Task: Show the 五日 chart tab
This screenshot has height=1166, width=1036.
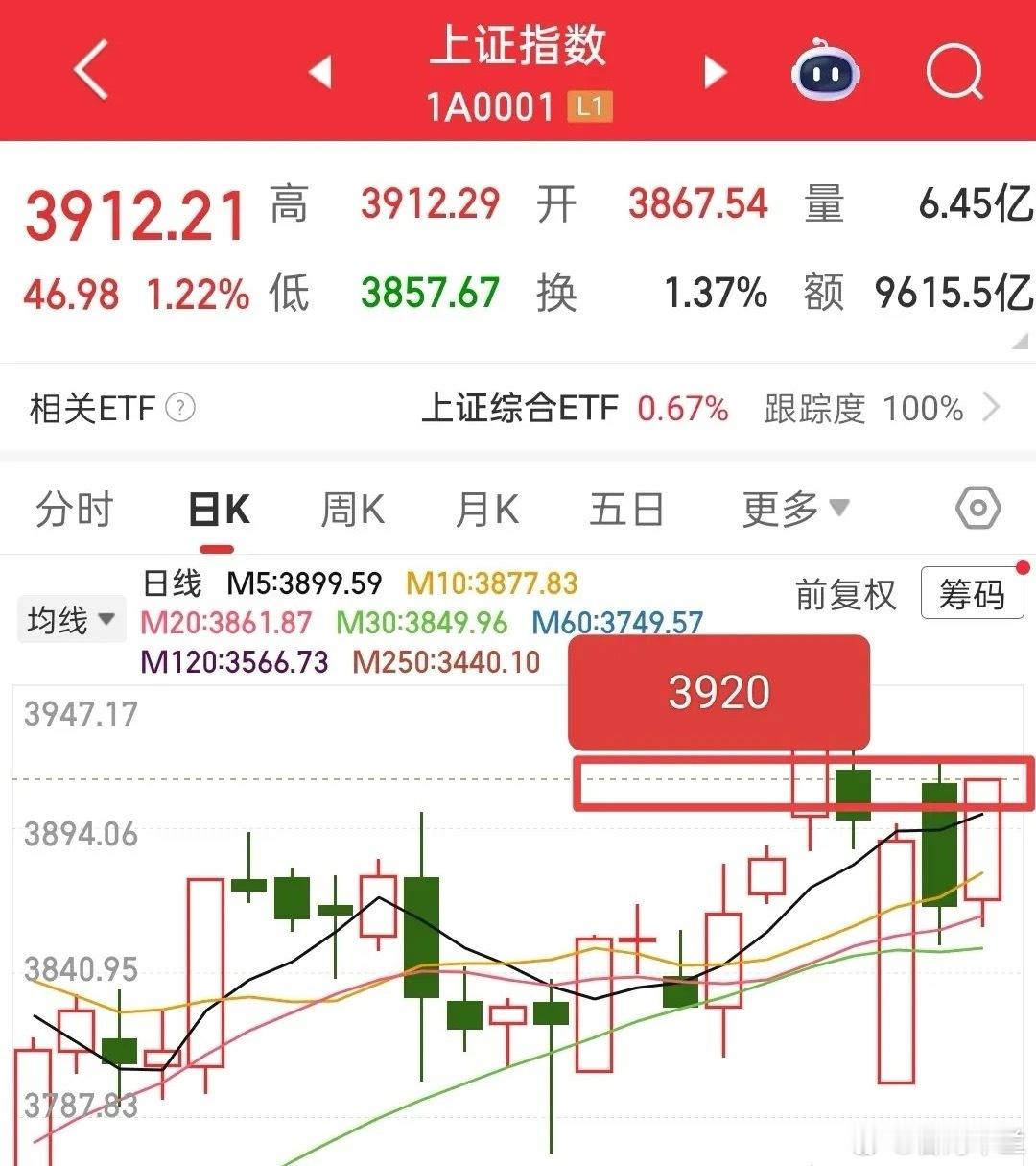Action: point(626,509)
